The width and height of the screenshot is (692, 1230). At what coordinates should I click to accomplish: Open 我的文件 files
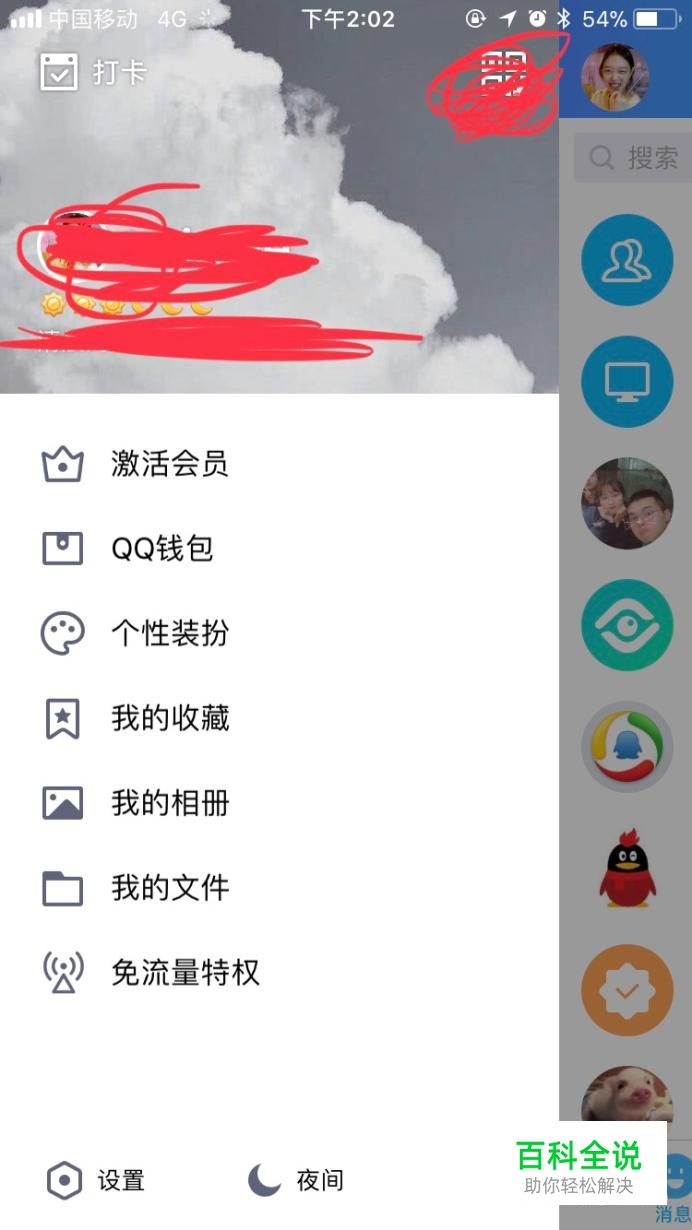coord(168,888)
